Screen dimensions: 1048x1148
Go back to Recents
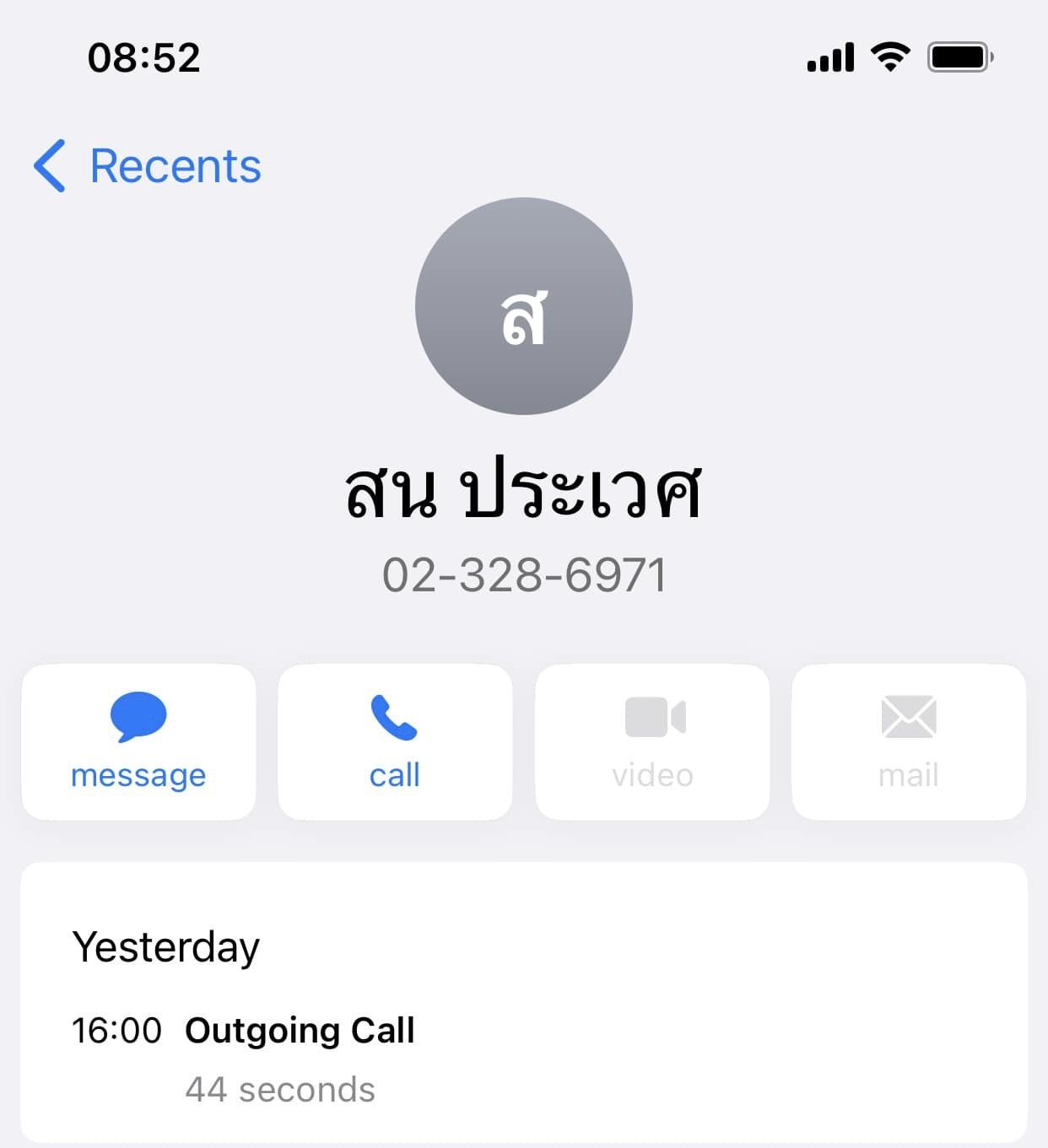coord(148,165)
